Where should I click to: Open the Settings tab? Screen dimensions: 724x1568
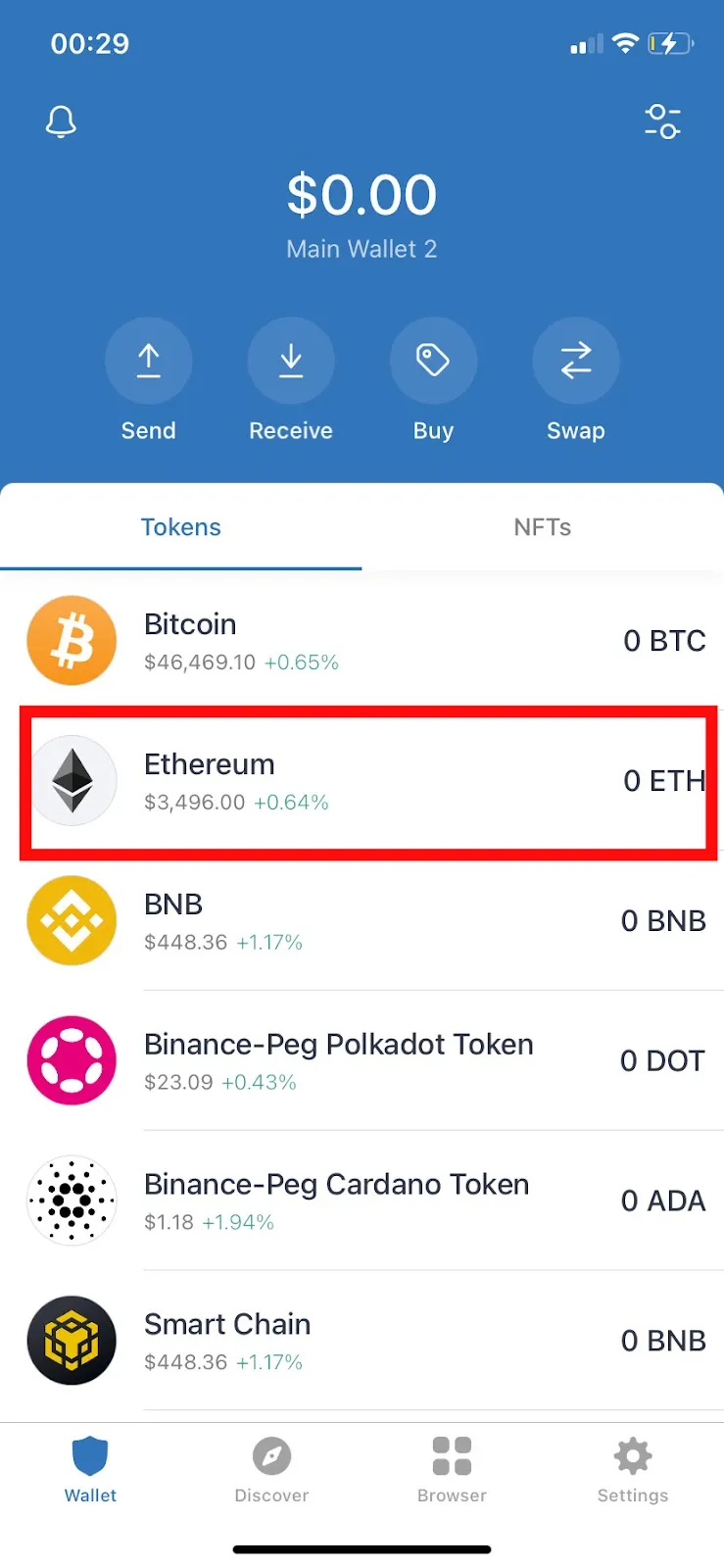tap(633, 1470)
